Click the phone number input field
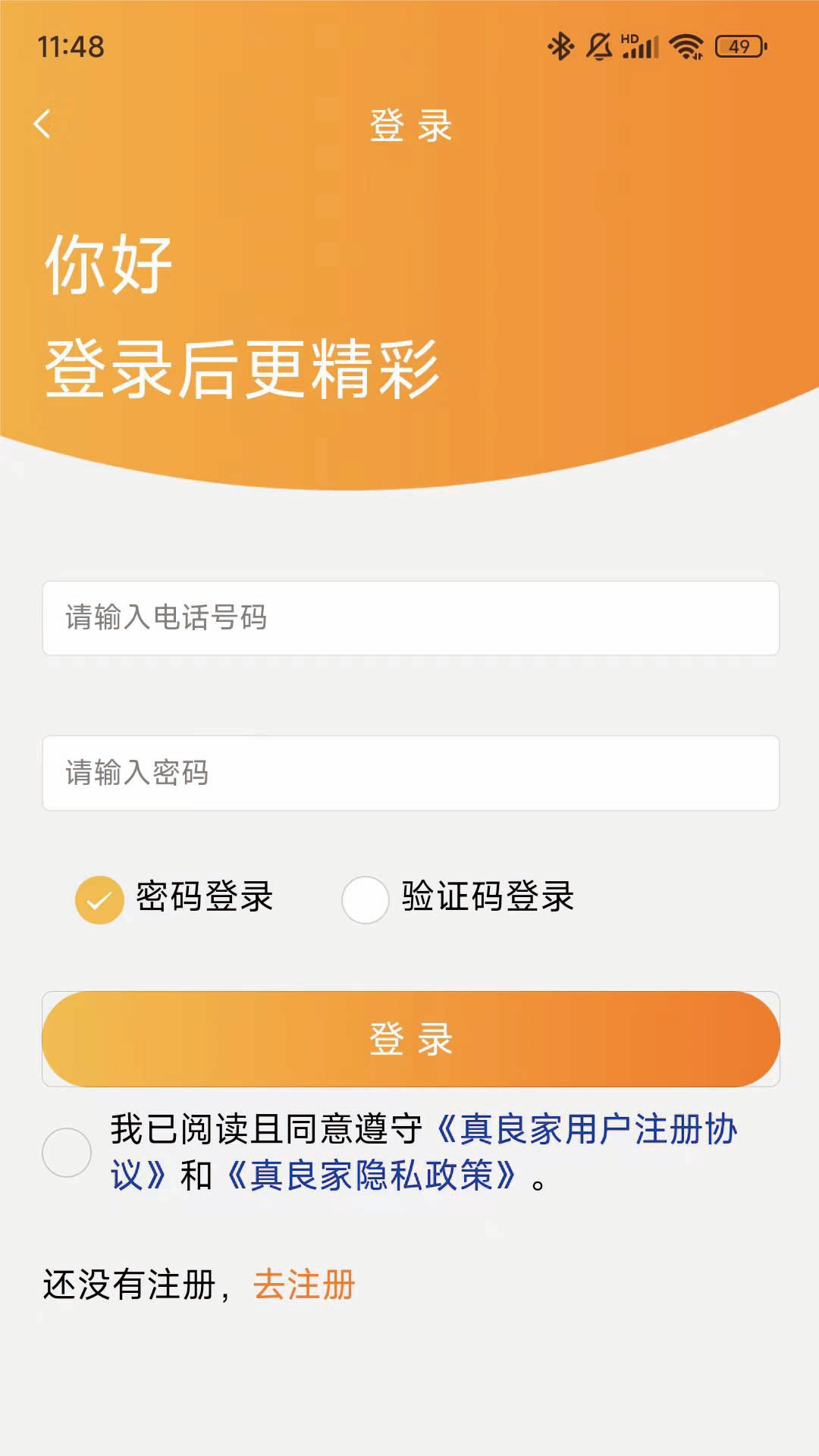 coord(409,617)
